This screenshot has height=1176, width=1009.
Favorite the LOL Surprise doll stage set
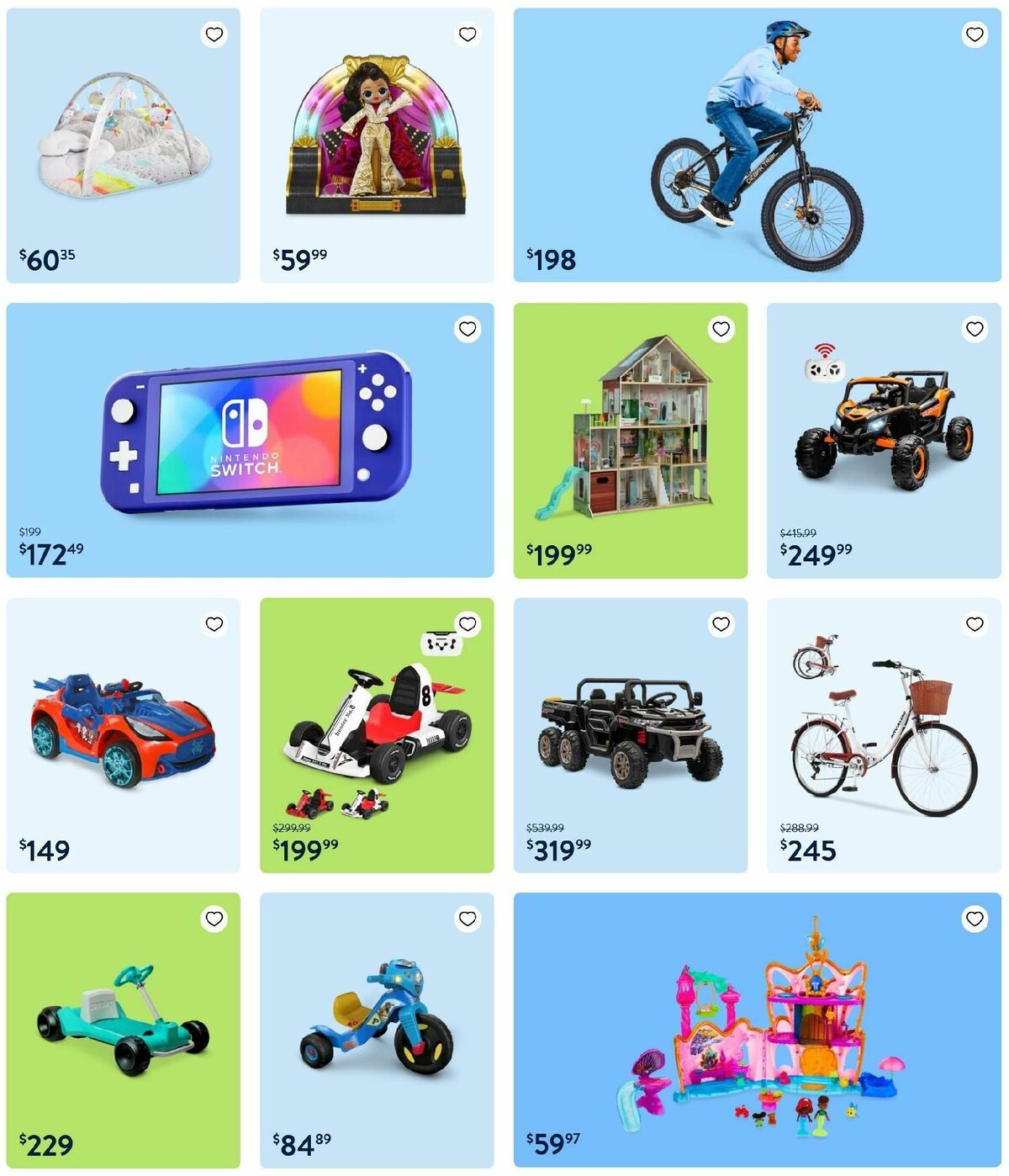(468, 34)
